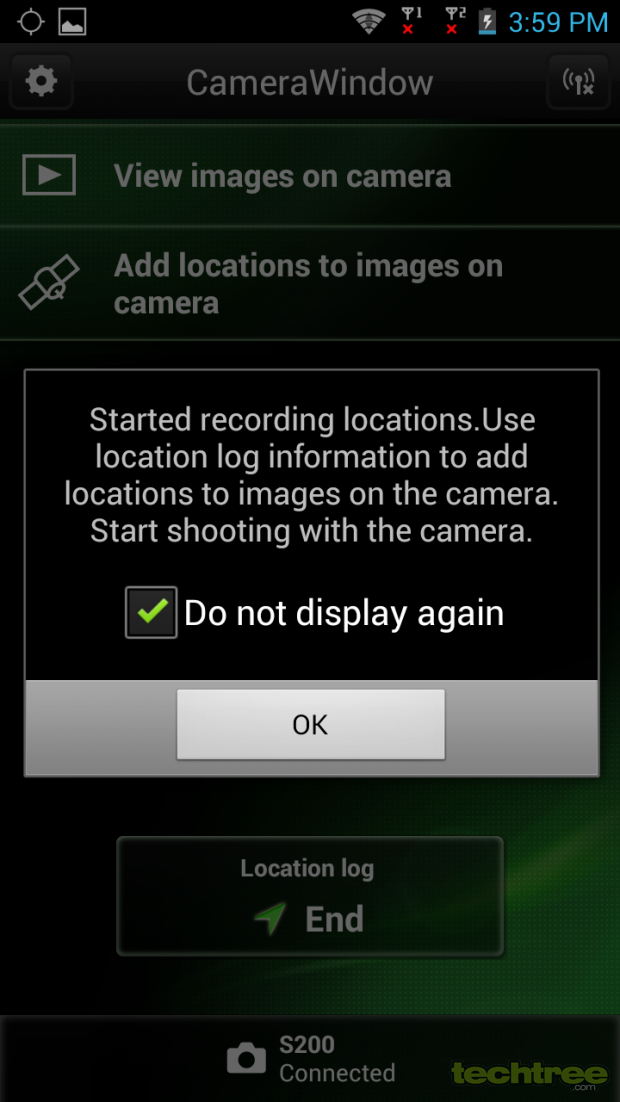Open View images on camera

310,176
